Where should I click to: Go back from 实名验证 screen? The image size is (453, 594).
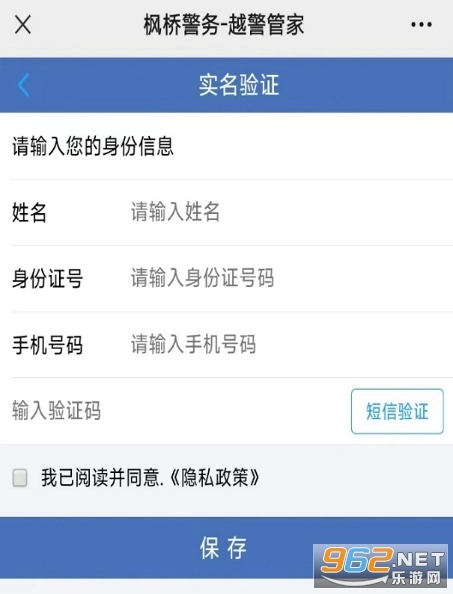(x=23, y=85)
